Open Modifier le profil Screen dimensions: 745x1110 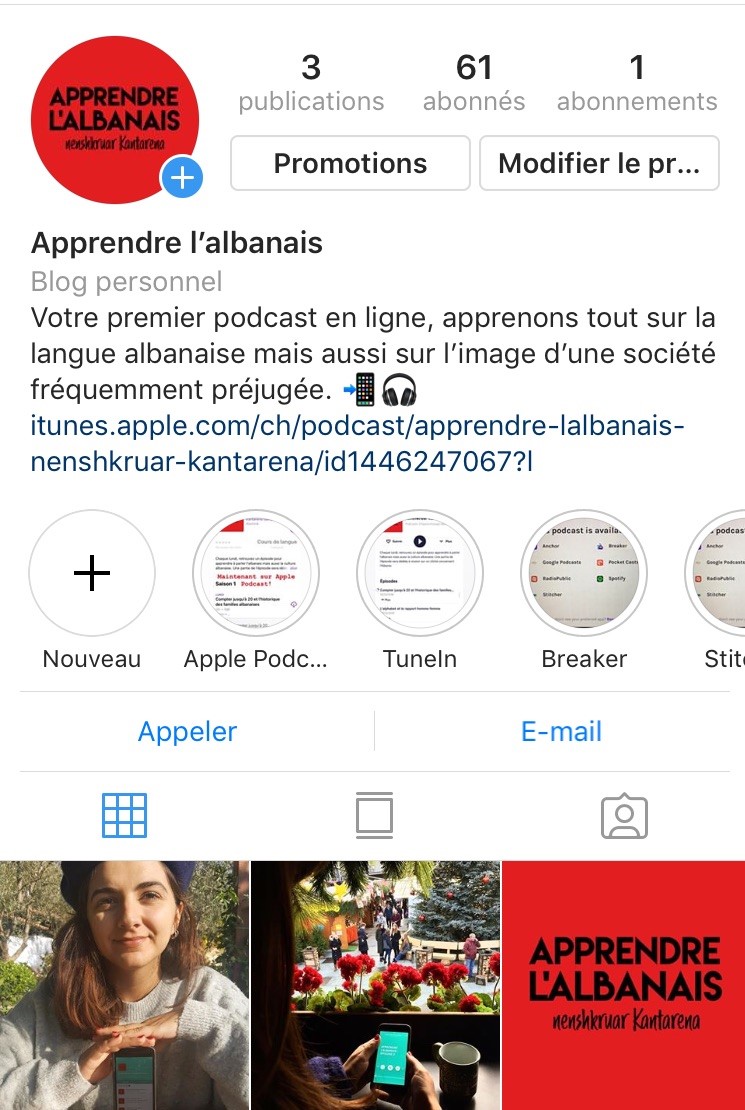pyautogui.click(x=599, y=164)
